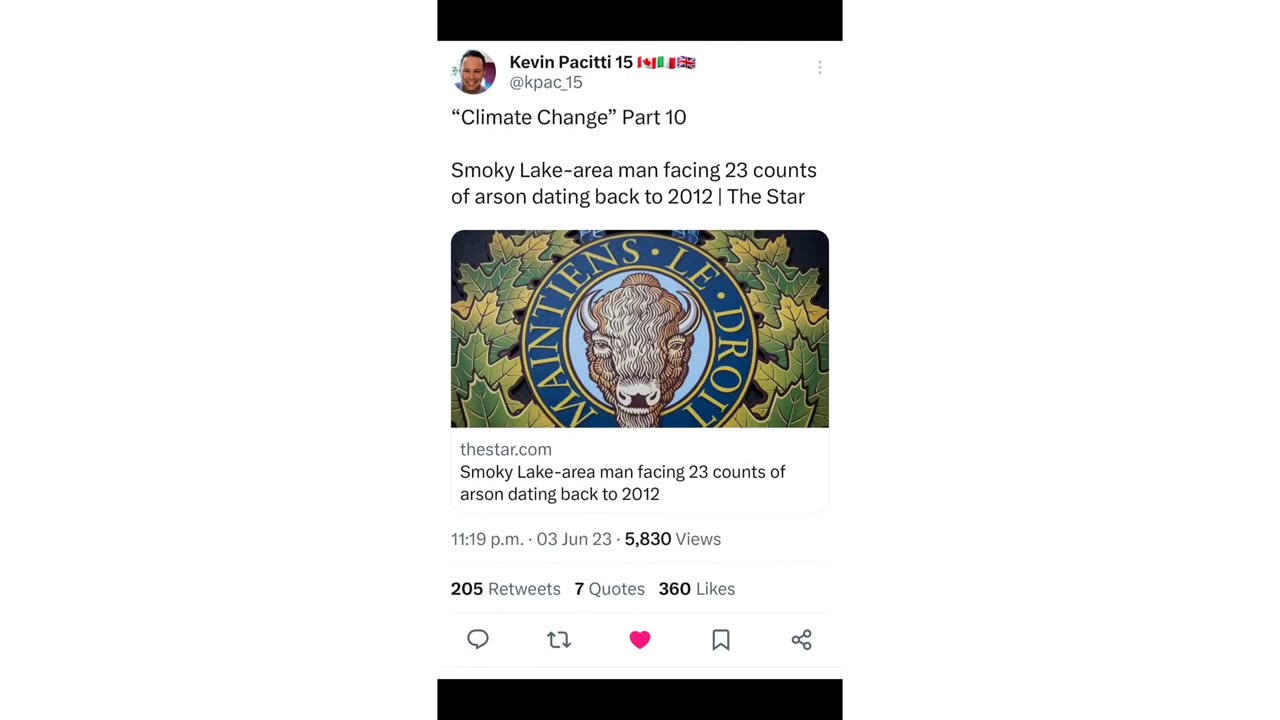
Task: View the 7 Quotes list
Action: (609, 589)
